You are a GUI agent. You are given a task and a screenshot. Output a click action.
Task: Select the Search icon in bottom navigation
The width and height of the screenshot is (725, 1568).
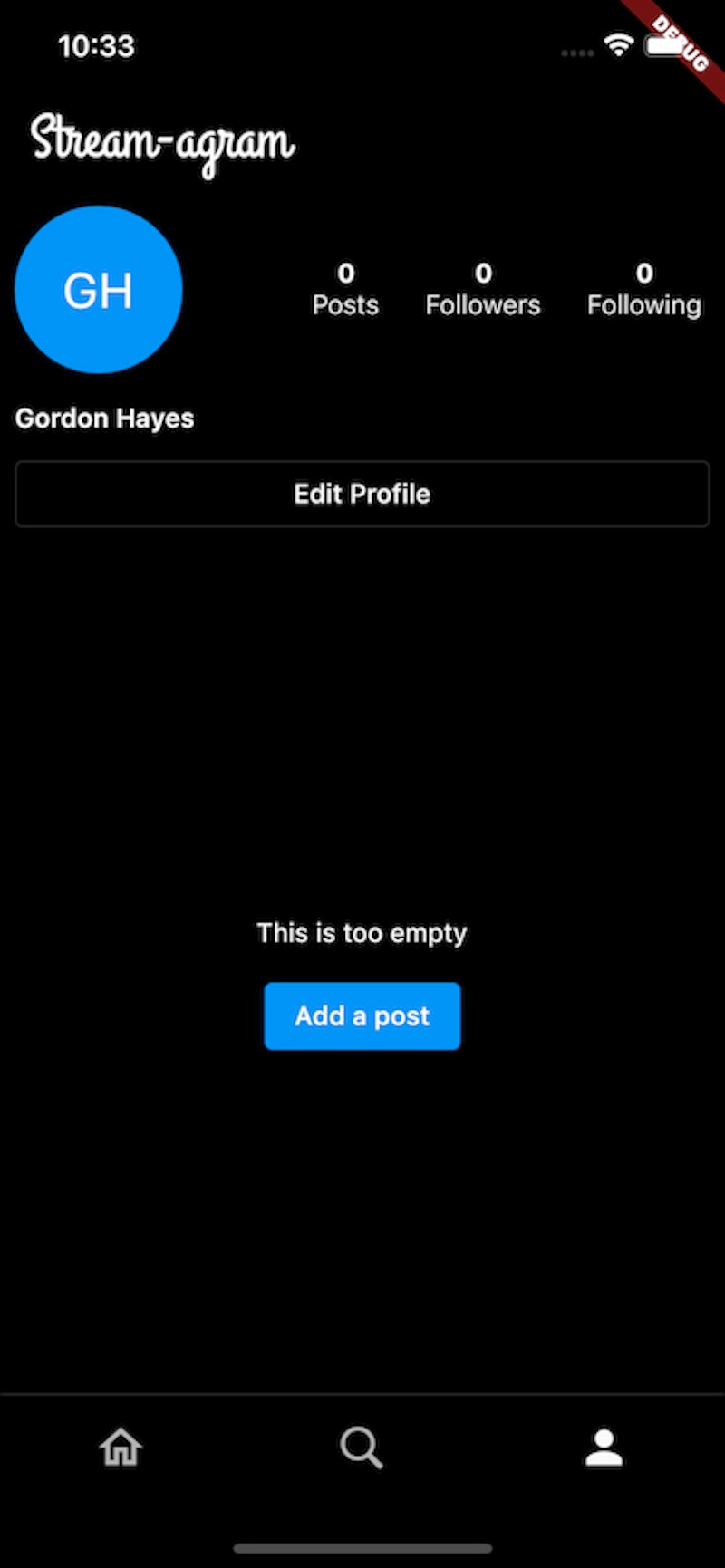[362, 1448]
